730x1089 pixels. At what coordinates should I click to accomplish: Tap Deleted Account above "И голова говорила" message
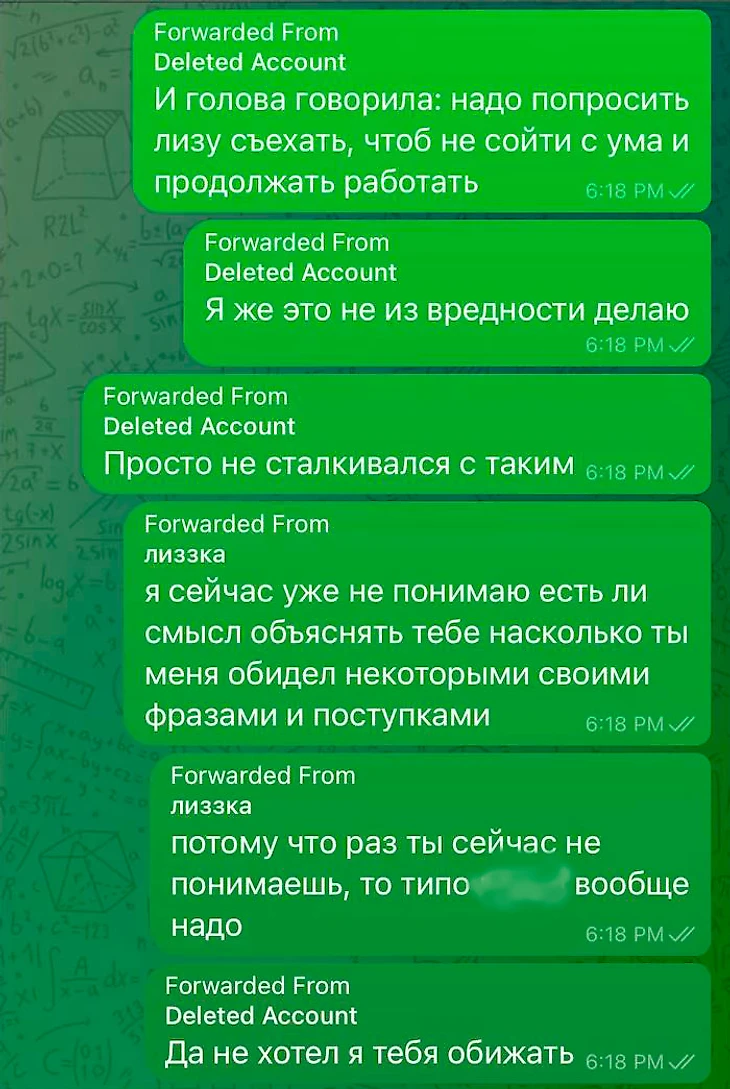pyautogui.click(x=249, y=62)
